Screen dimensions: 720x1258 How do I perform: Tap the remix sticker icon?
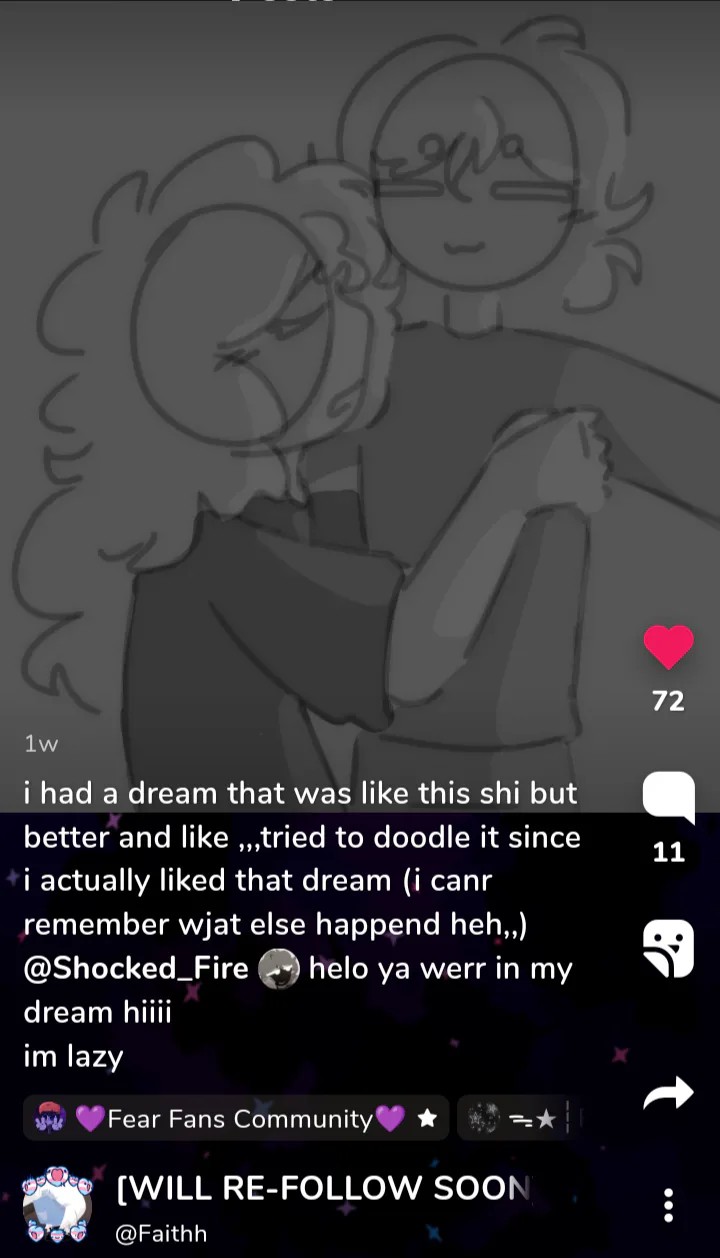(x=668, y=947)
